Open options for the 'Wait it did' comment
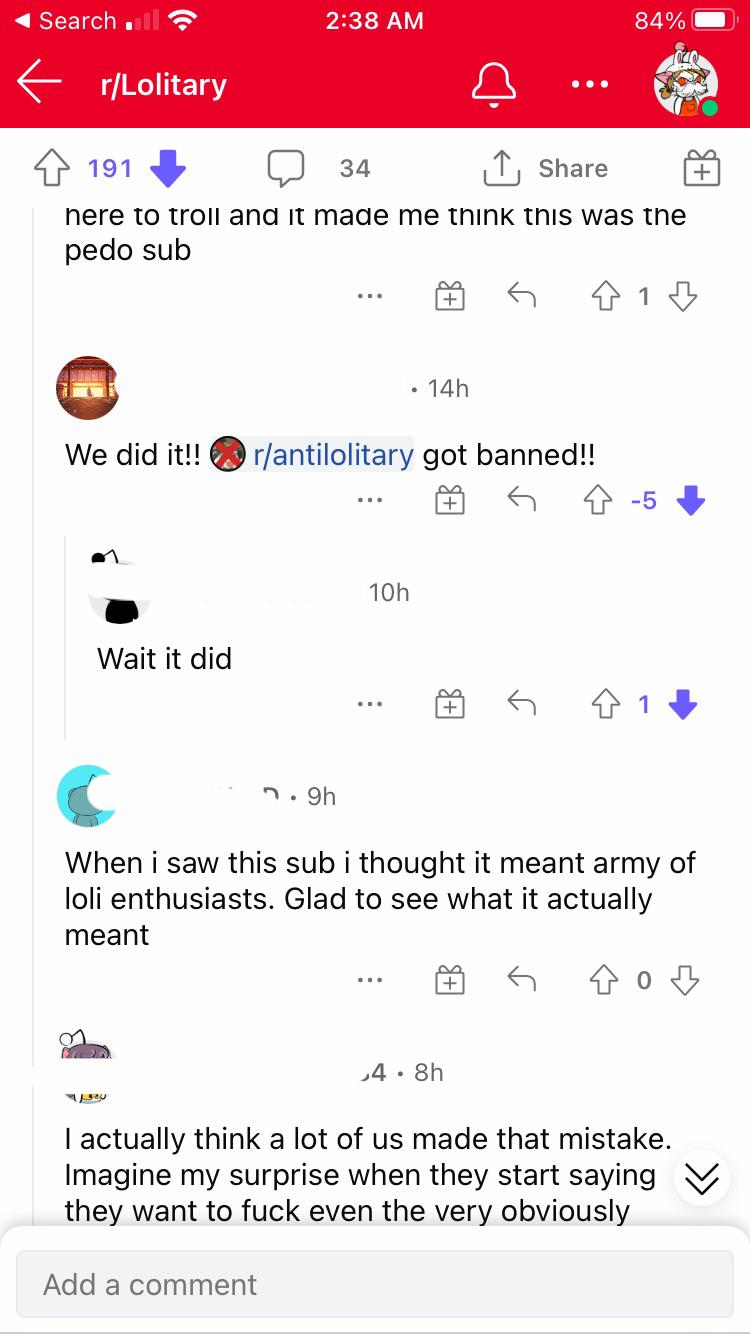 point(369,705)
